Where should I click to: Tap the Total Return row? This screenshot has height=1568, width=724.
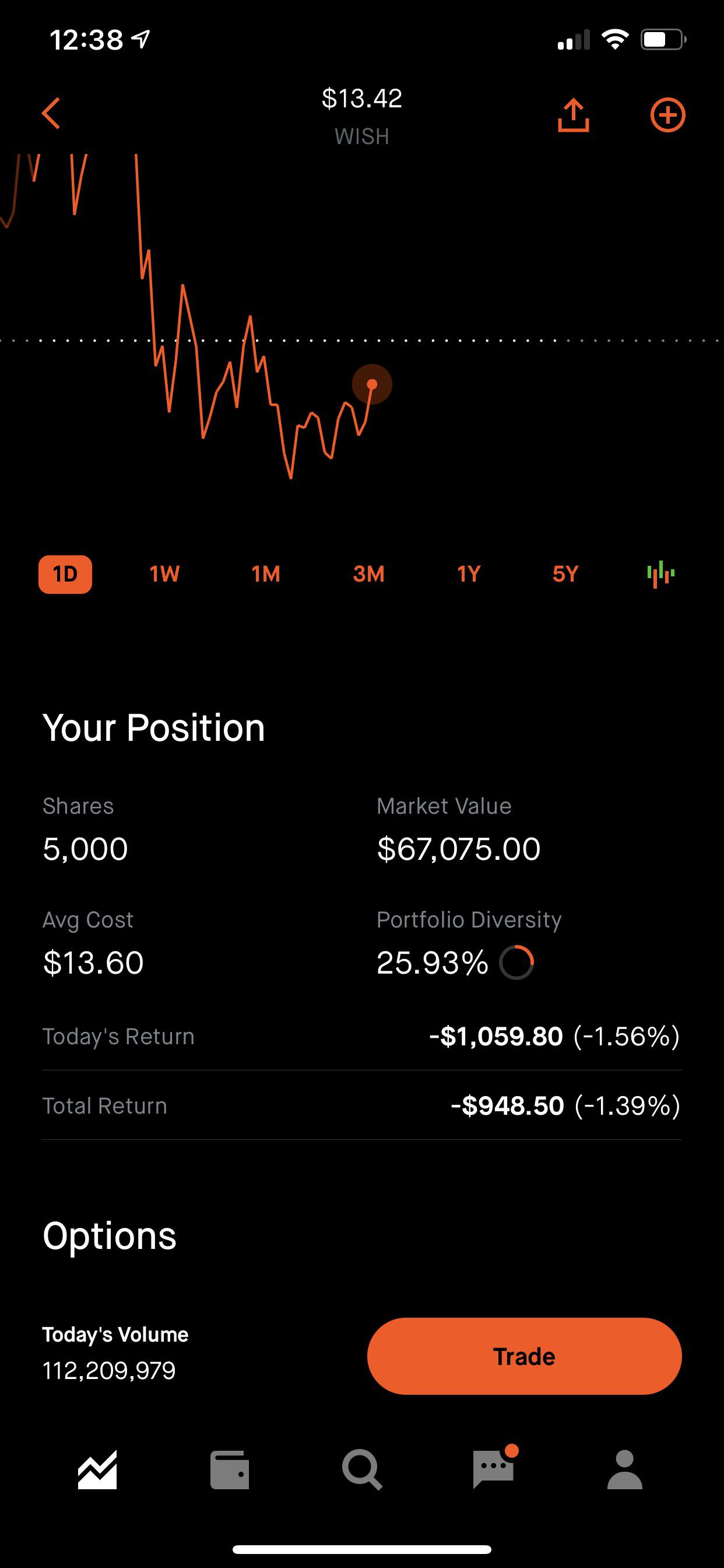coord(362,1105)
